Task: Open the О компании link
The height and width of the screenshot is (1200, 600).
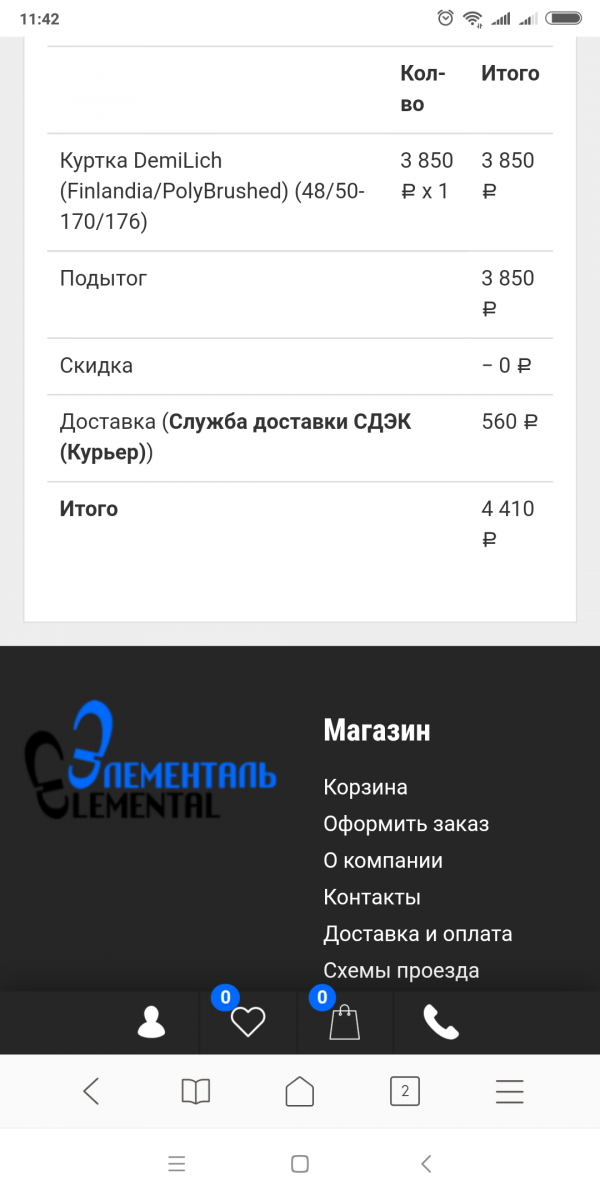Action: pos(383,861)
